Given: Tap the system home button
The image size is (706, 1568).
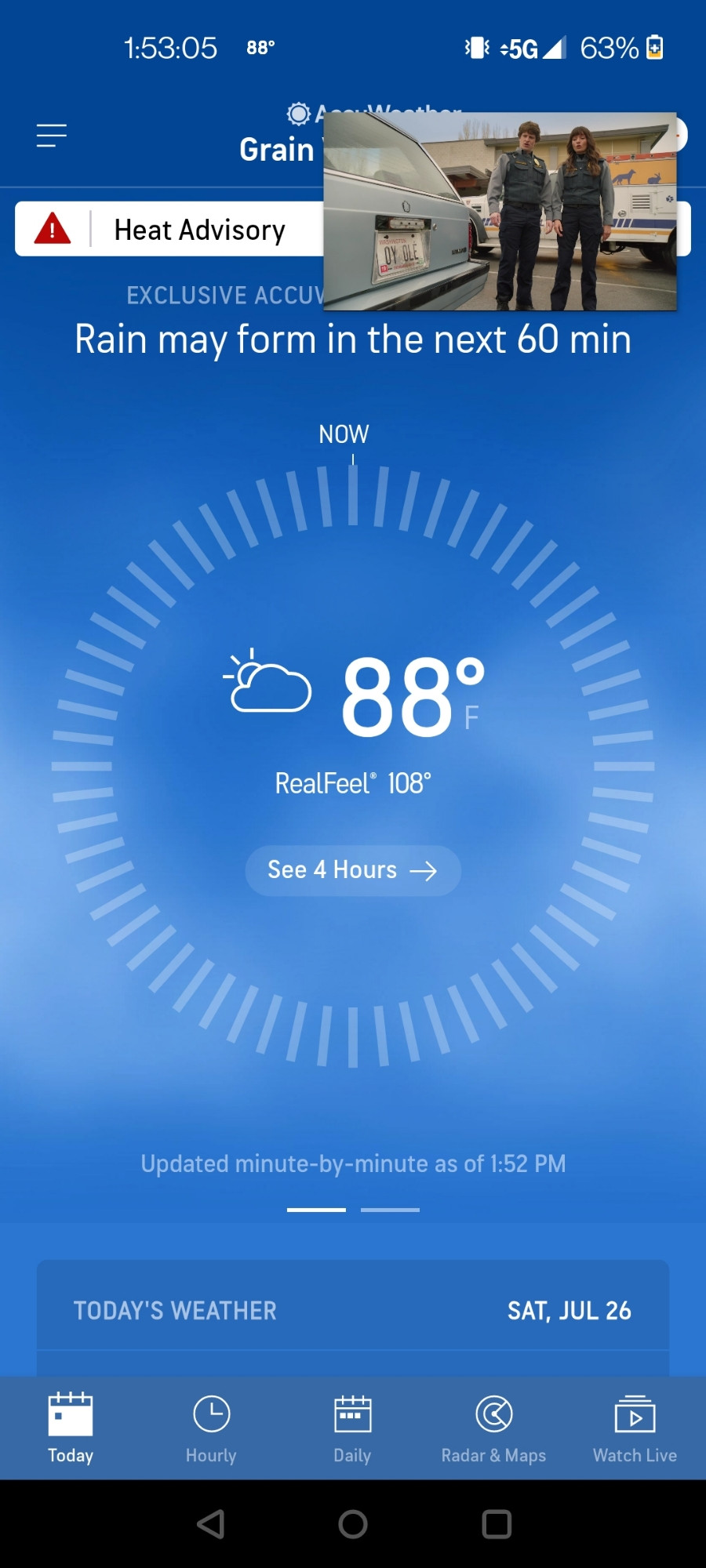Looking at the screenshot, I should [353, 1524].
